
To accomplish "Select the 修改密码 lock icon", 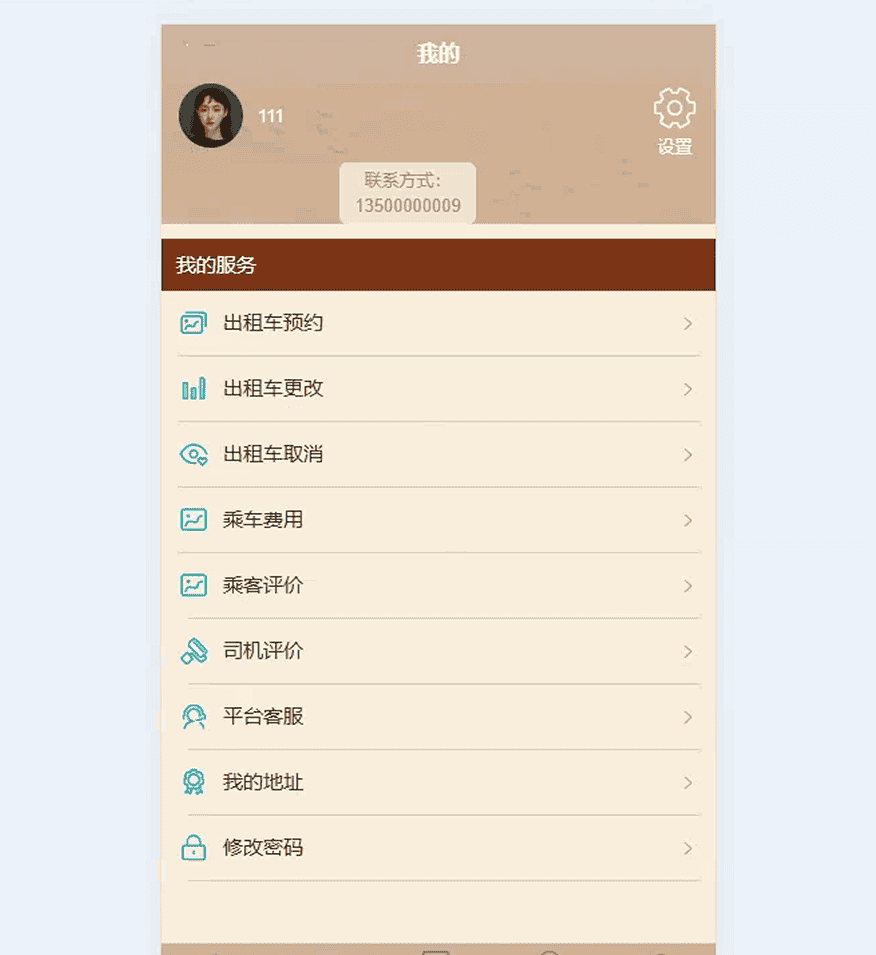I will pyautogui.click(x=193, y=848).
